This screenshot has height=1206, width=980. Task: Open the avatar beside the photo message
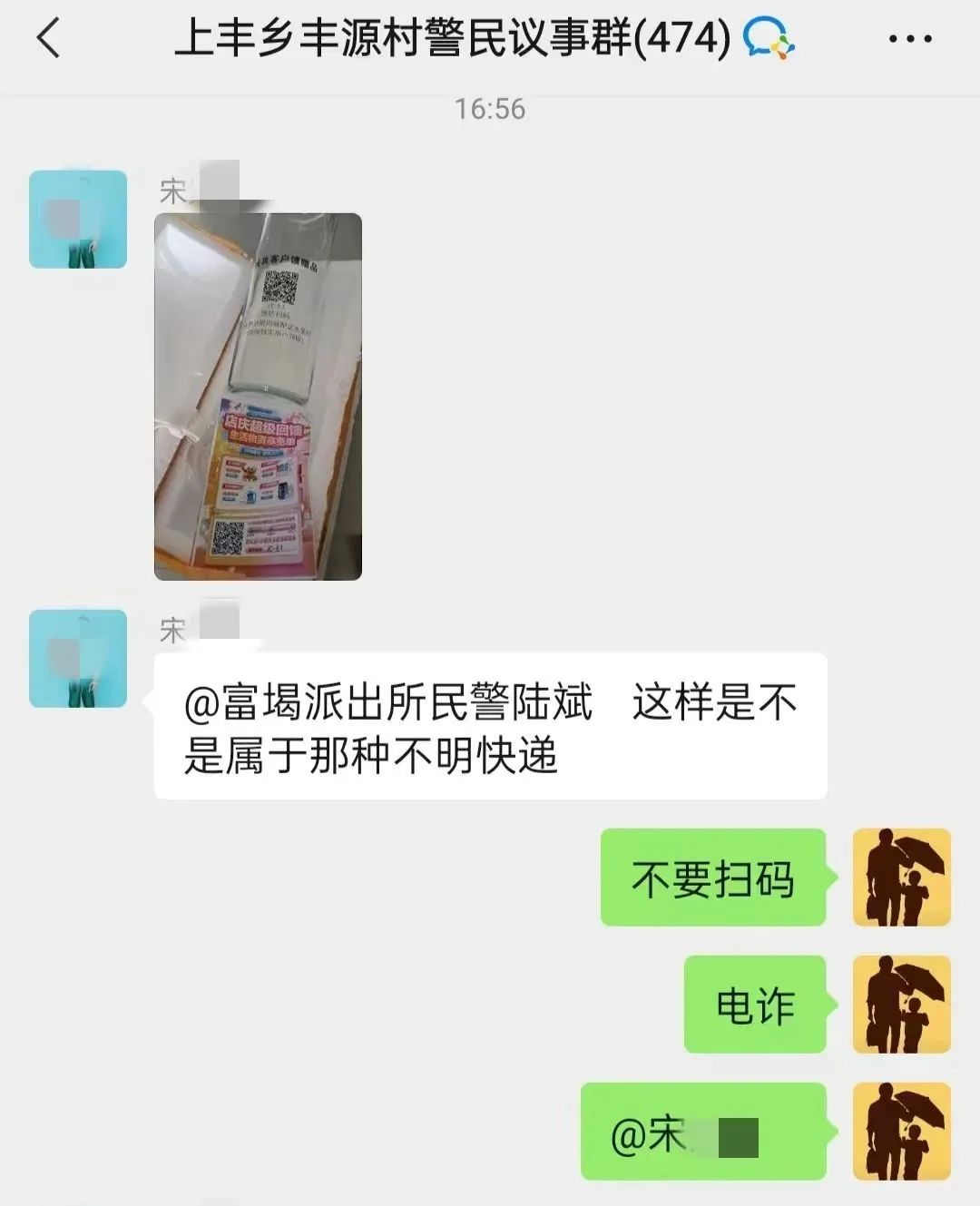click(78, 220)
